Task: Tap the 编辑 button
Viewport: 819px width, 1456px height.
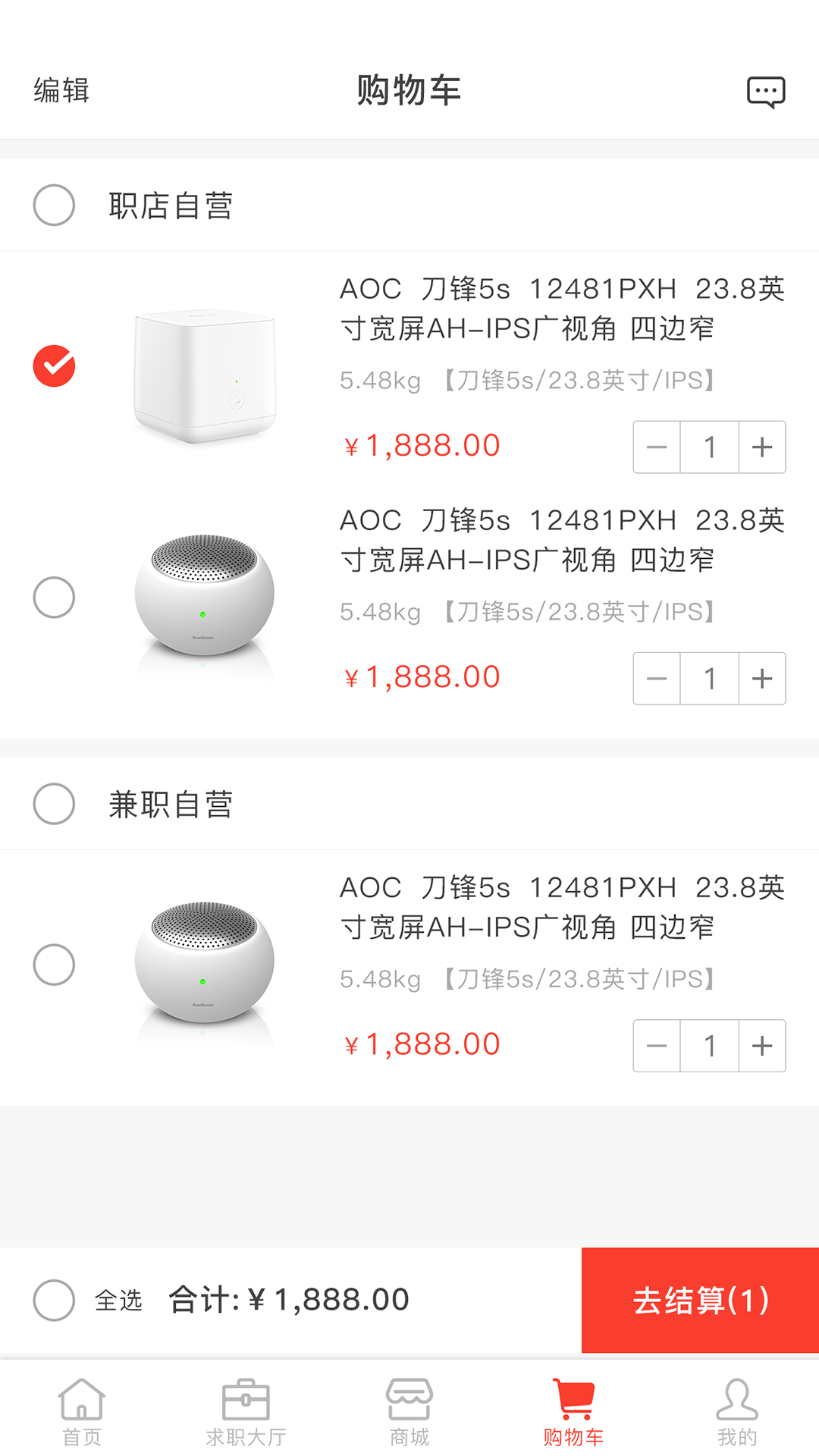Action: click(61, 90)
